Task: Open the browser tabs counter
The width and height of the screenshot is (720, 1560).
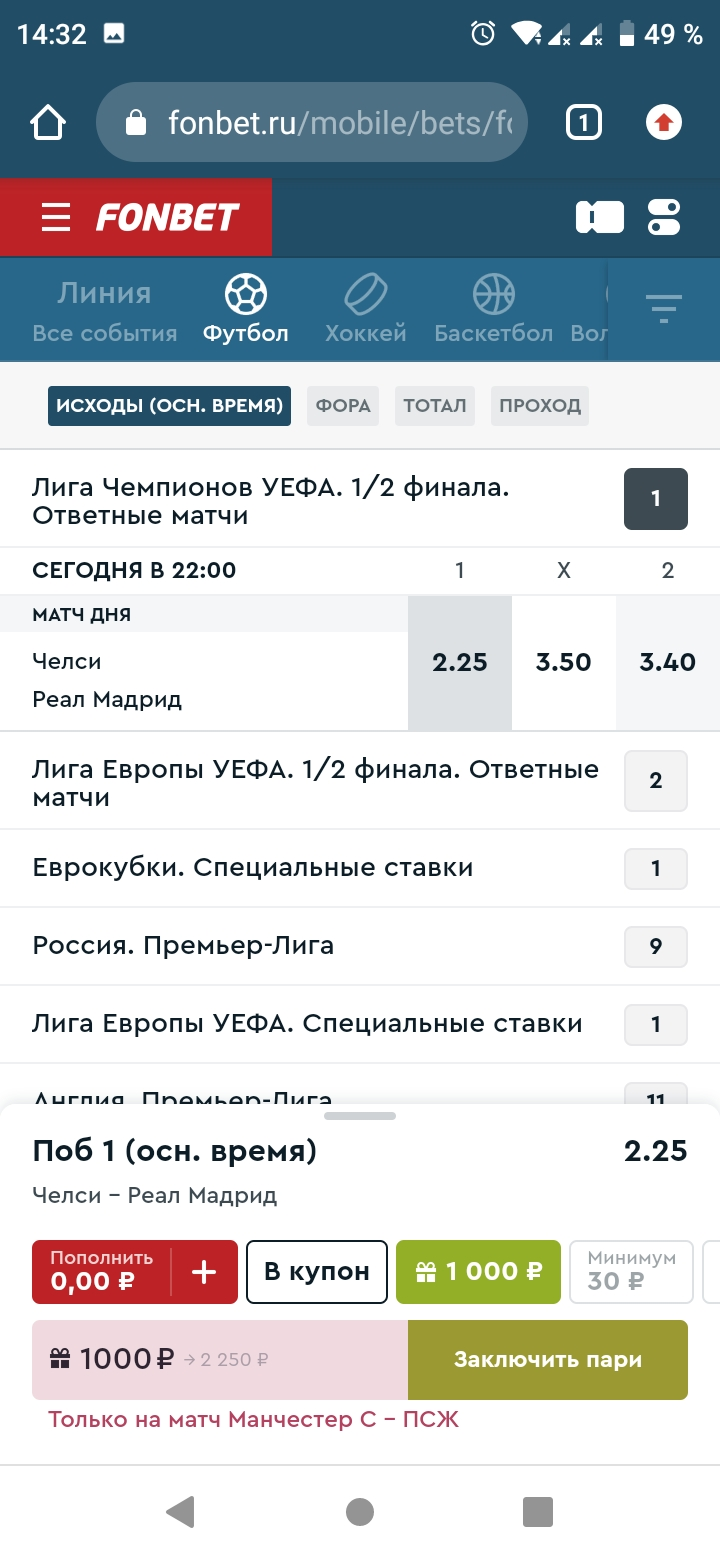Action: (584, 123)
